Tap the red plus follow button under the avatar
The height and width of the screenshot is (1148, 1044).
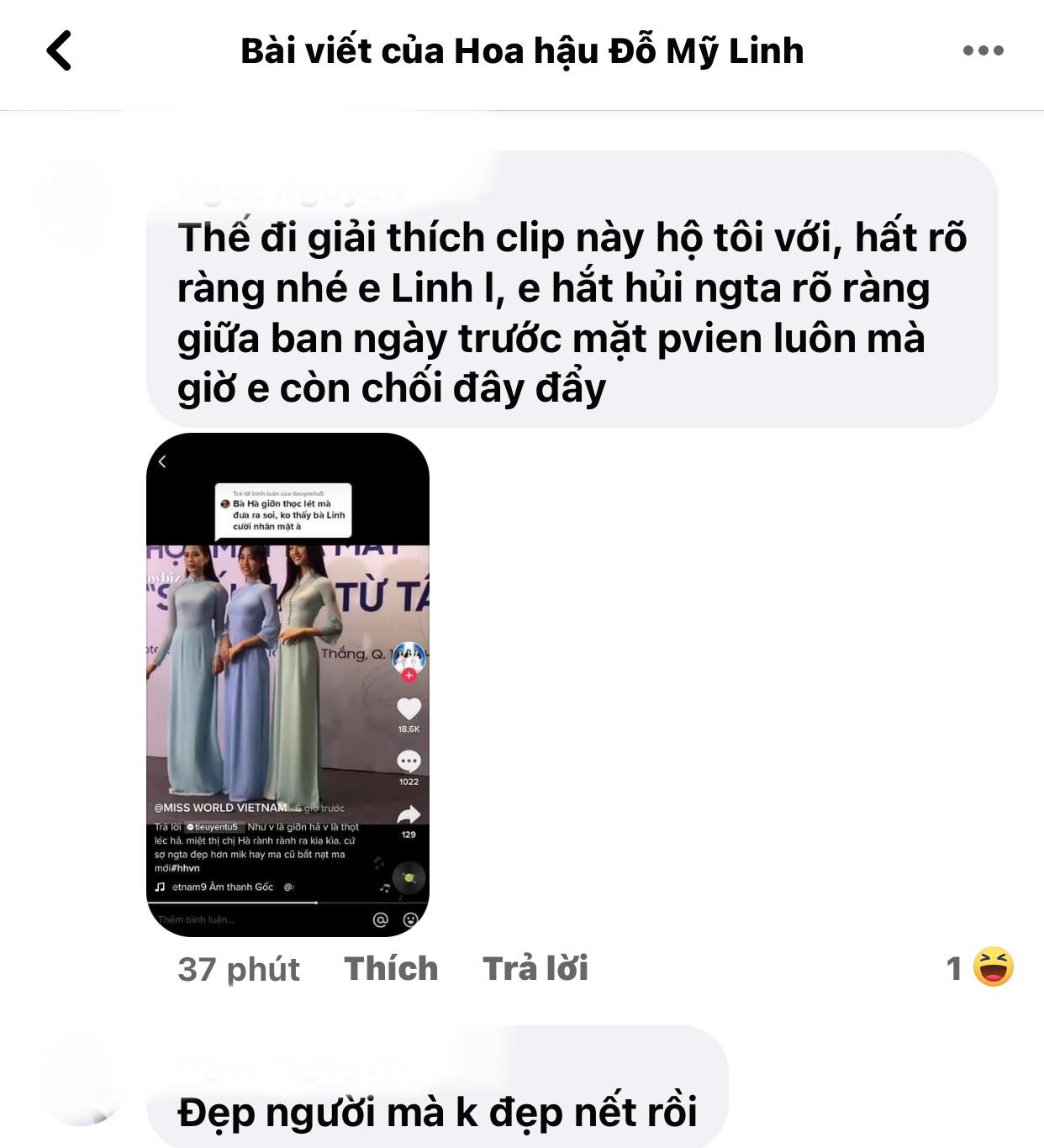coord(409,675)
